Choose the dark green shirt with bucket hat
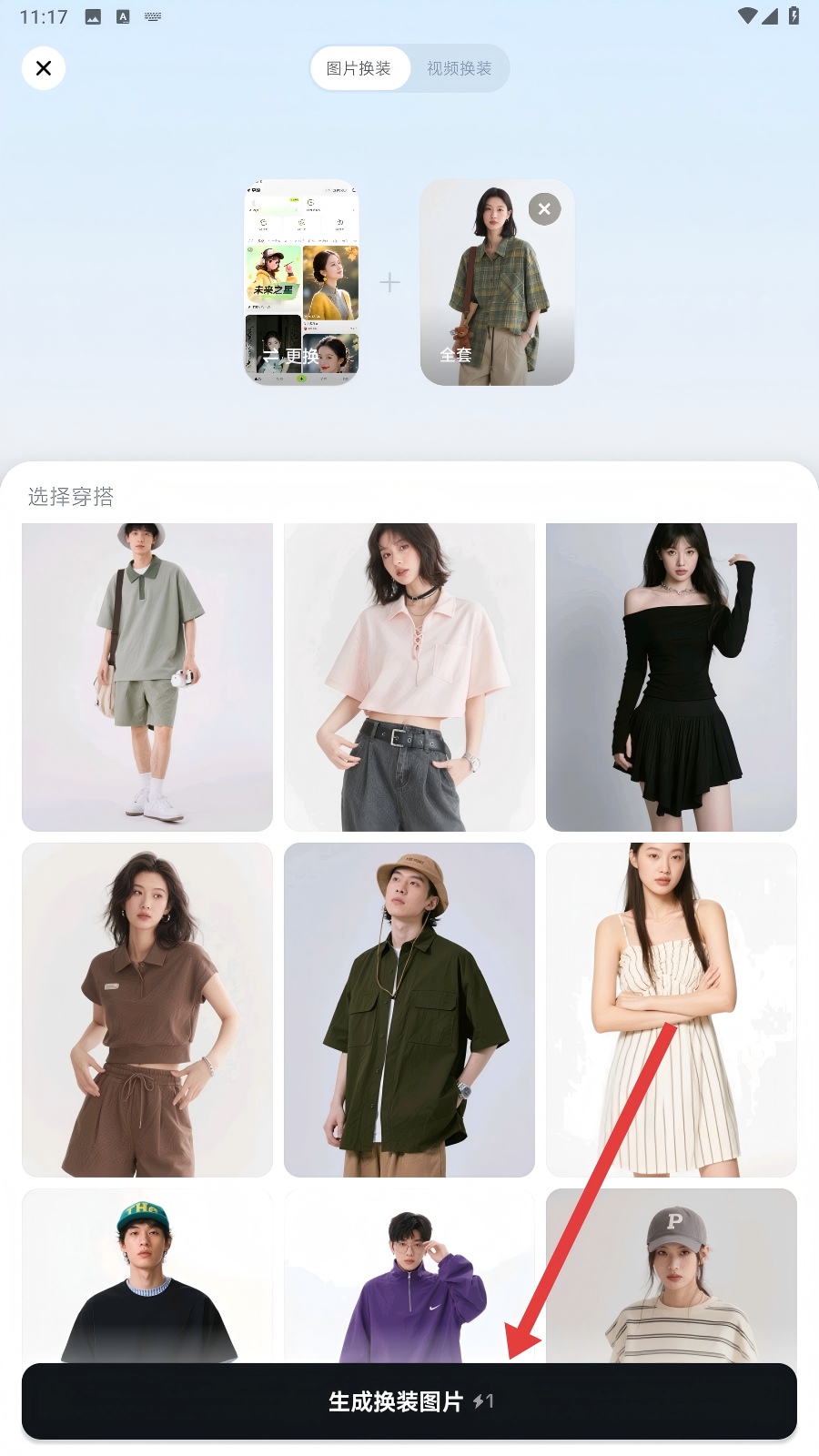Image resolution: width=819 pixels, height=1456 pixels. coord(409,1009)
